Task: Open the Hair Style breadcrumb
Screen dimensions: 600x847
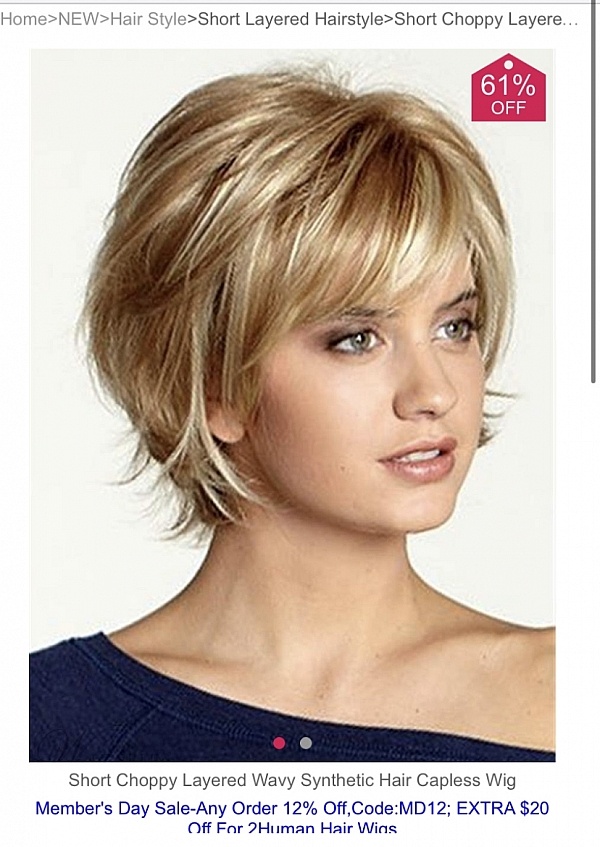Action: [x=148, y=19]
